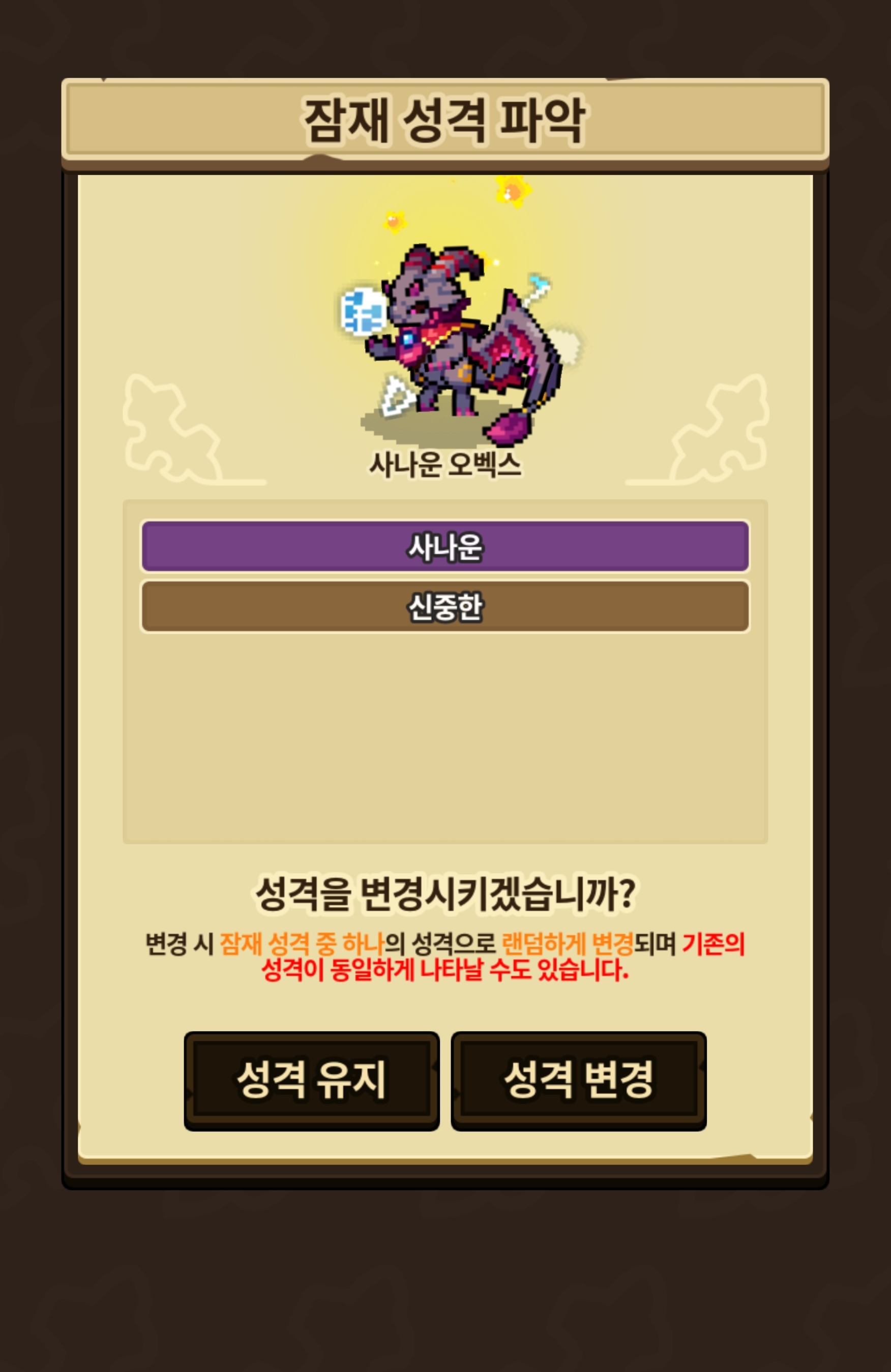
Task: Tap the 성격 유지 button
Action: click(311, 1080)
